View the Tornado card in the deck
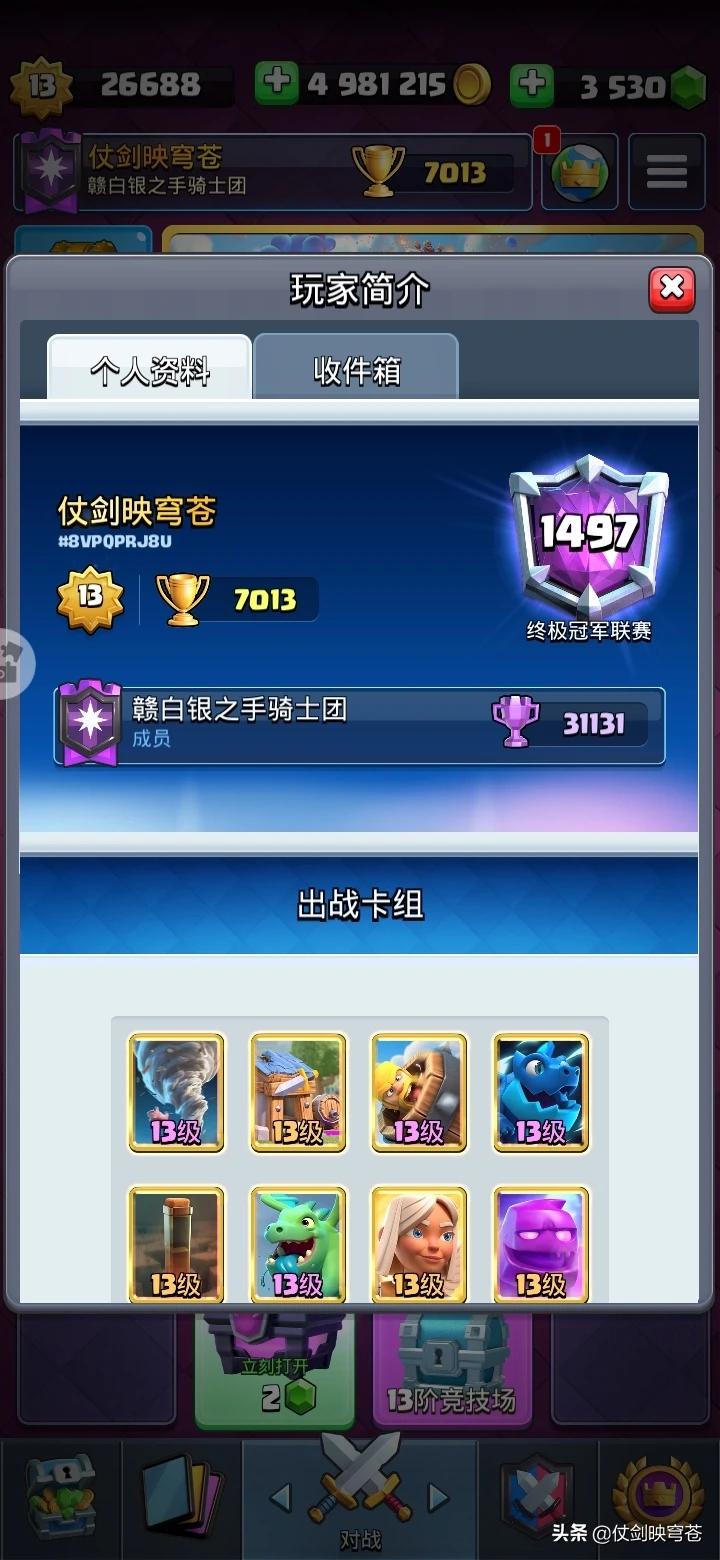 pos(176,1093)
